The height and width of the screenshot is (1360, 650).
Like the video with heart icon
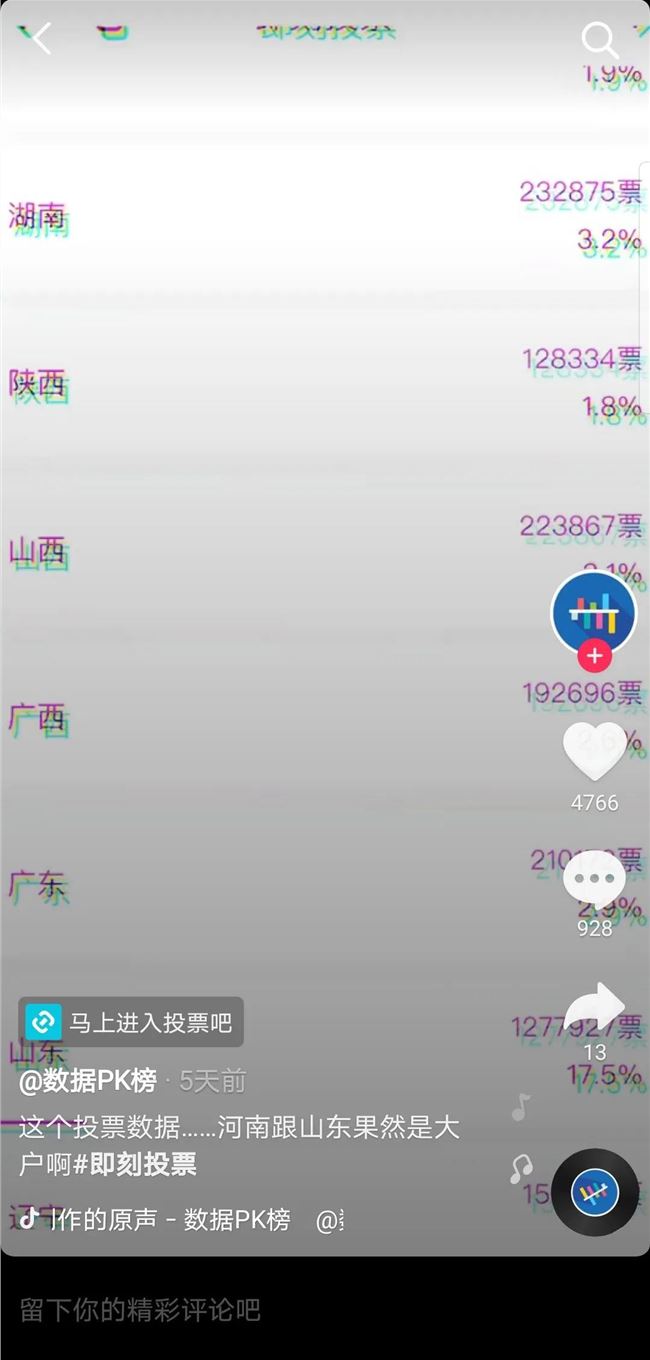click(594, 752)
